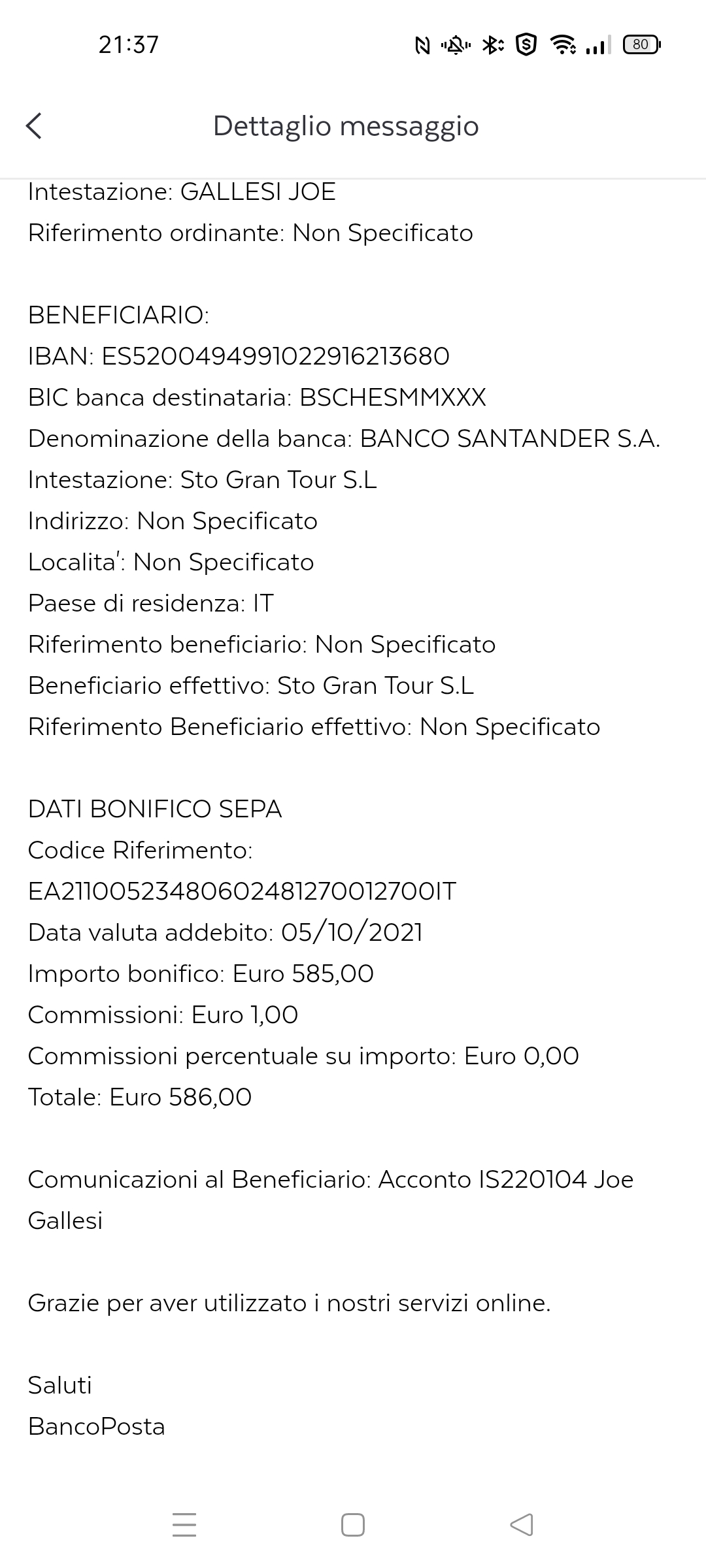Tap the system back button

point(522,1525)
